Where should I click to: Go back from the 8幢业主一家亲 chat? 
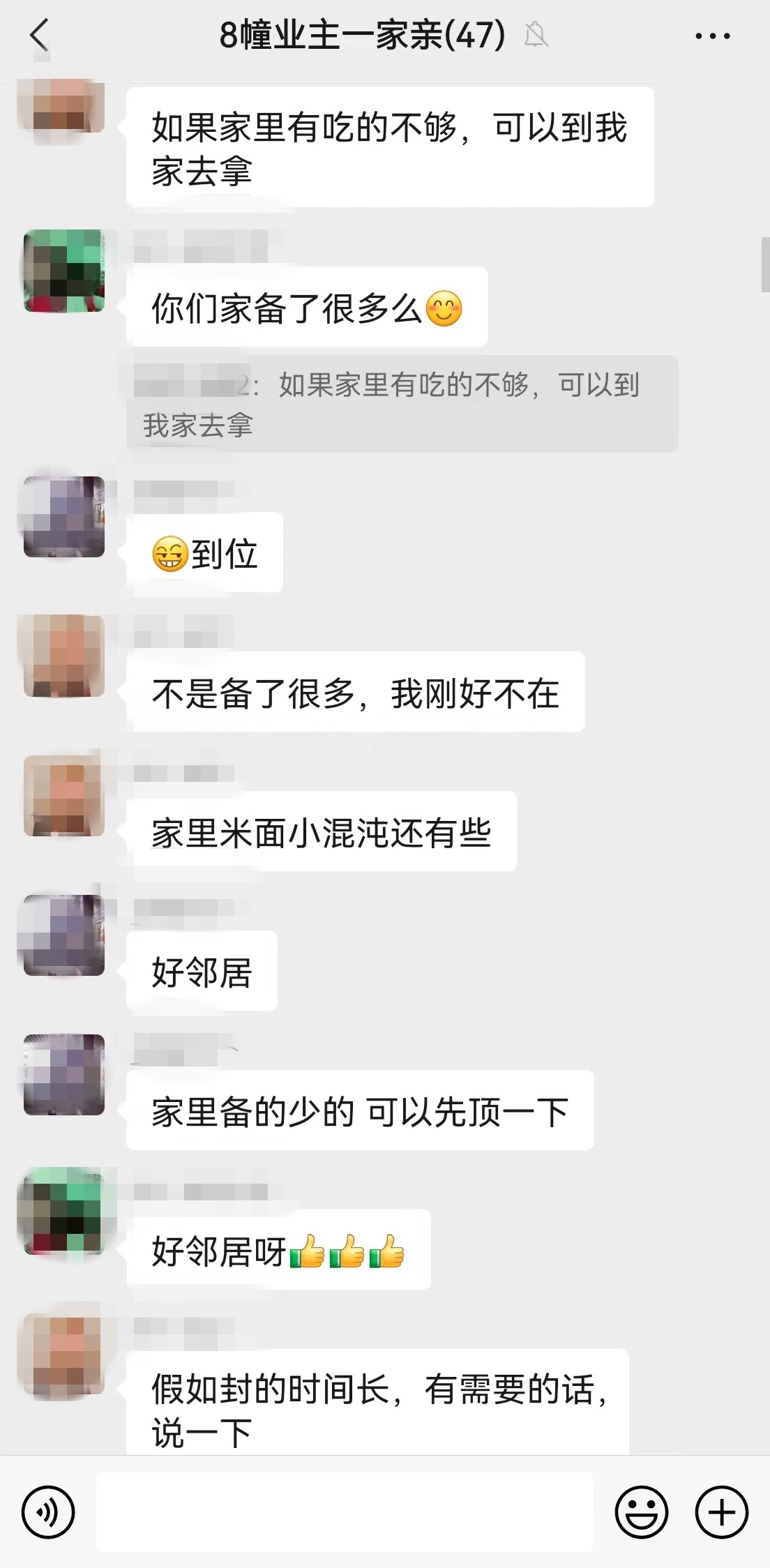coord(40,36)
